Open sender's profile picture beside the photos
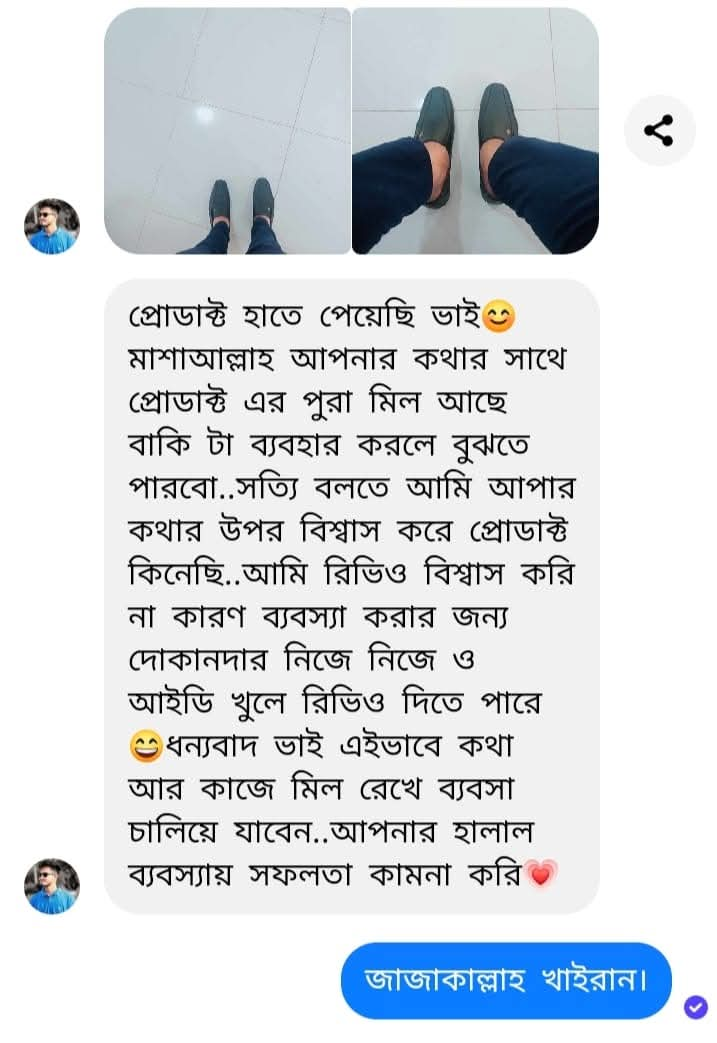Viewport: 717px width, 1043px height. pos(52,226)
